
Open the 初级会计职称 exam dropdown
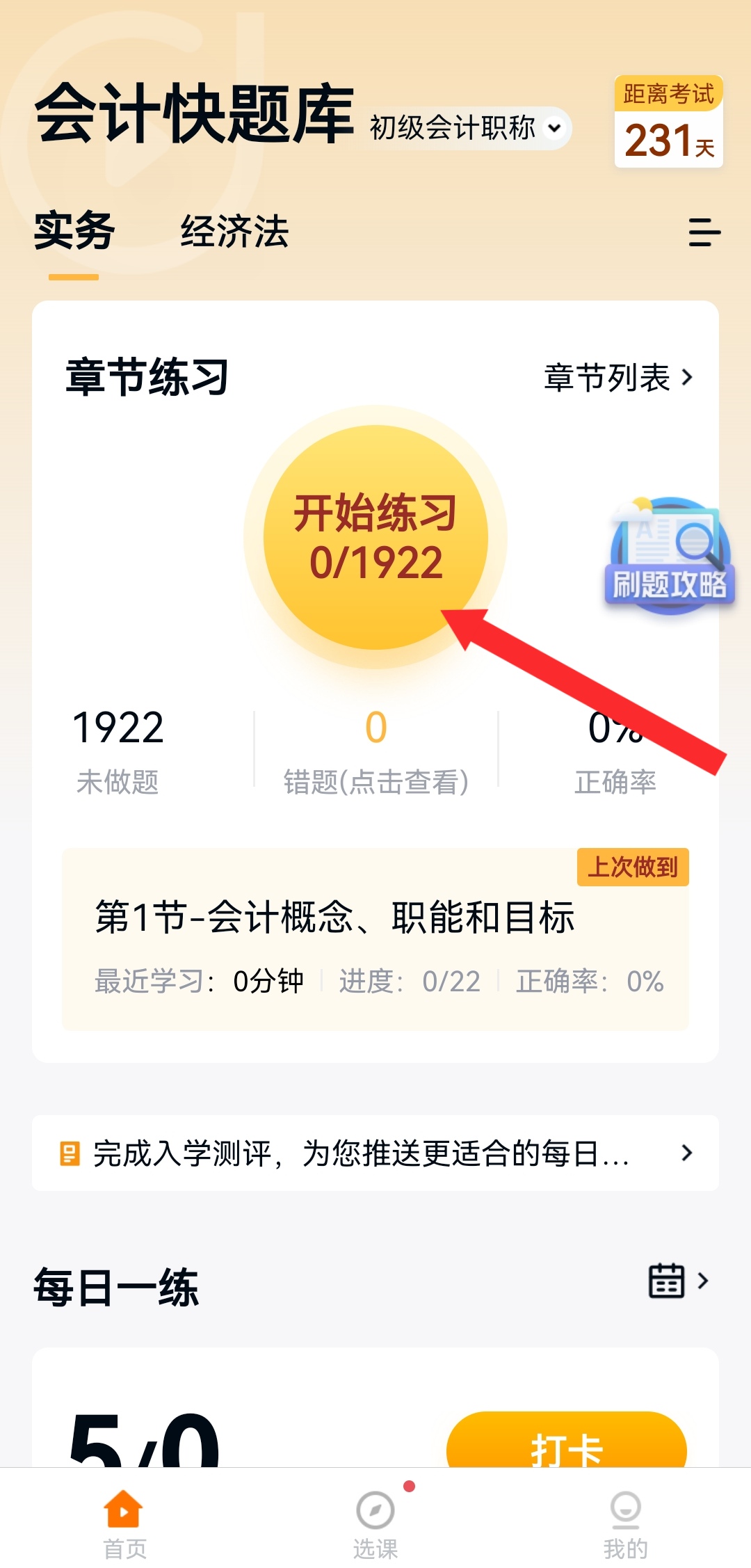click(469, 128)
